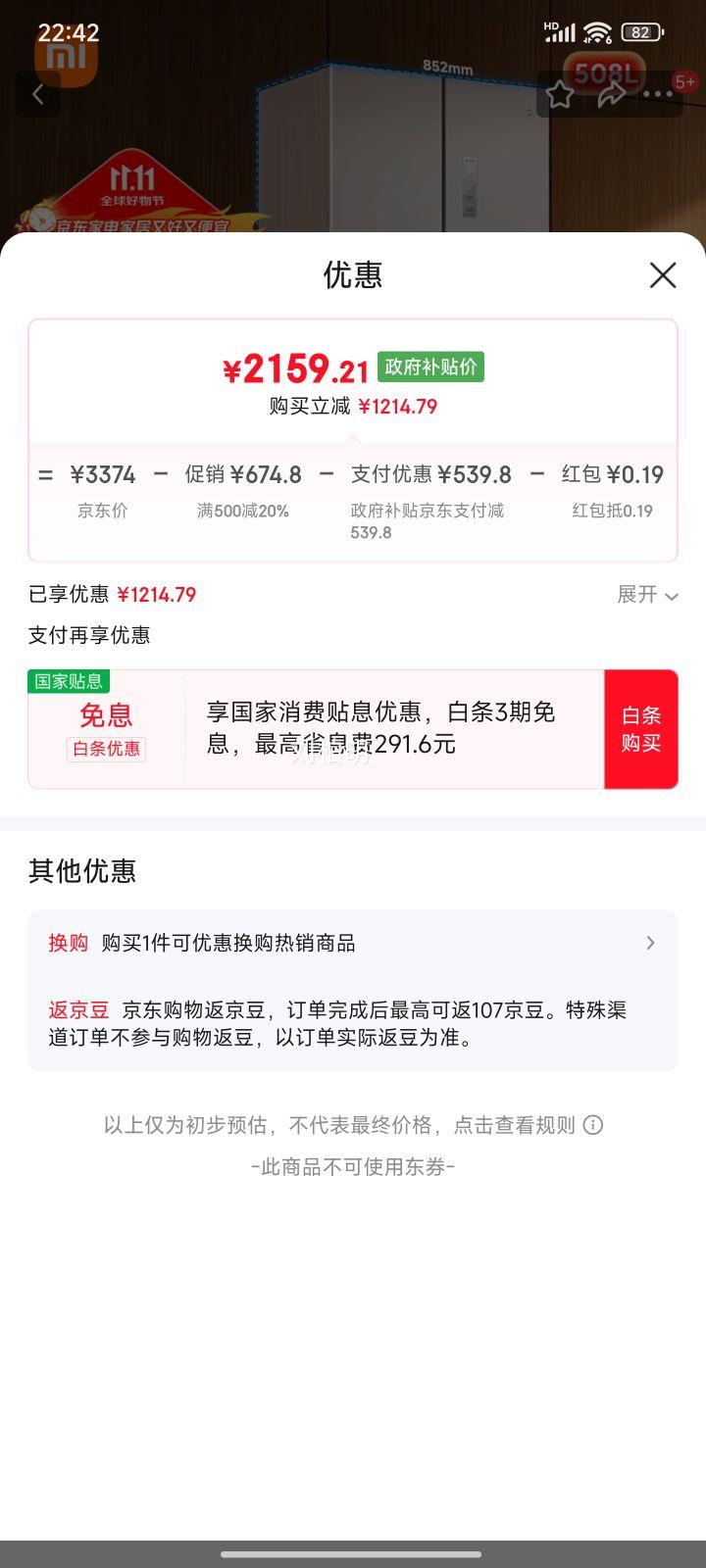Close the 优惠 discount sheet
This screenshot has height=1568, width=706.
[663, 275]
